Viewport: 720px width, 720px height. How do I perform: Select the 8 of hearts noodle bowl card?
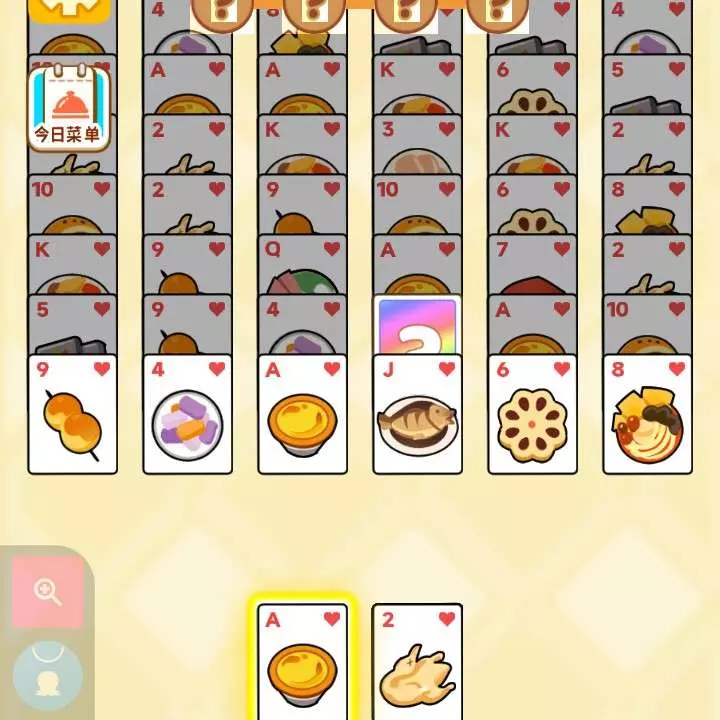tap(647, 414)
